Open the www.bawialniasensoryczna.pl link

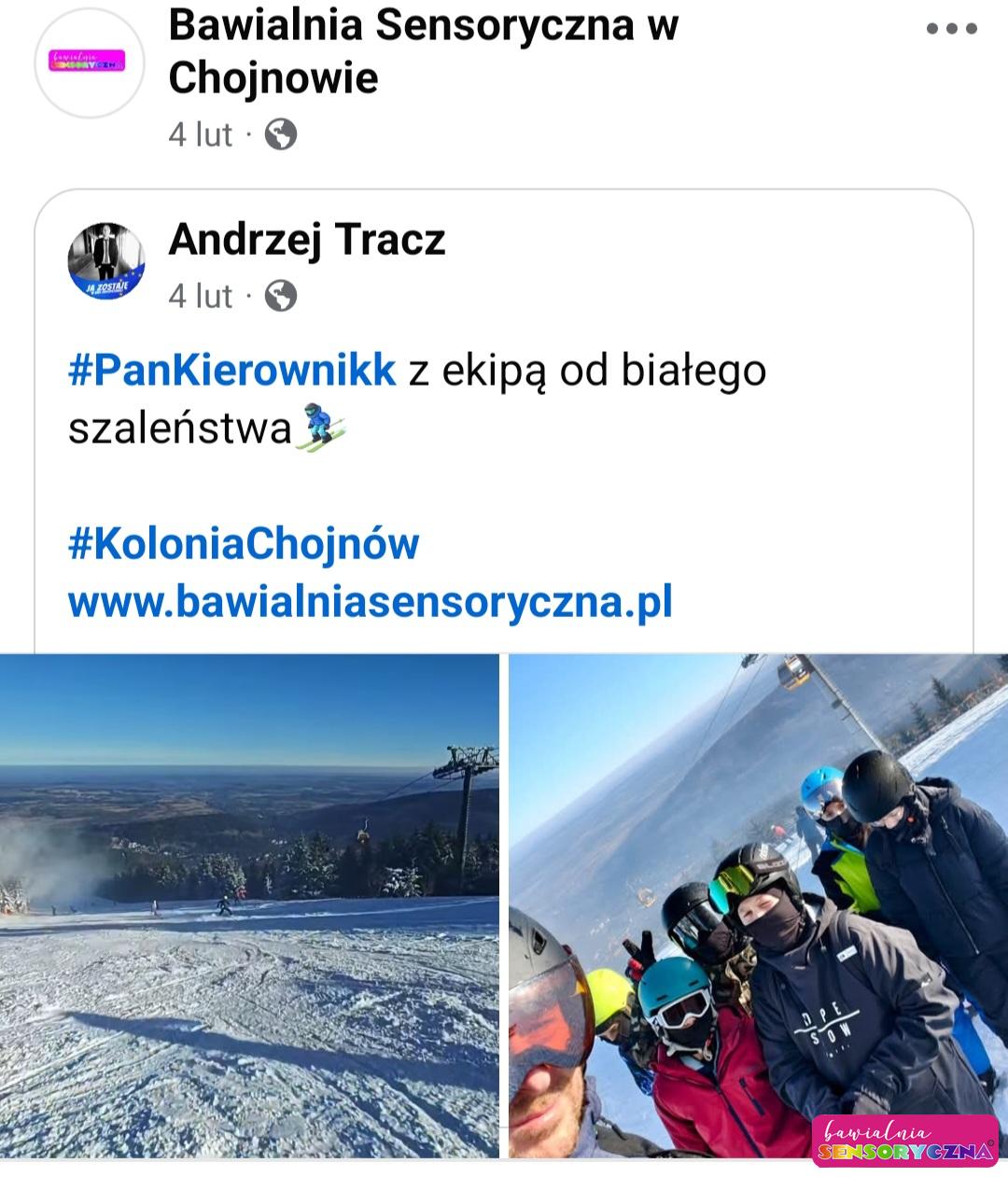point(370,601)
